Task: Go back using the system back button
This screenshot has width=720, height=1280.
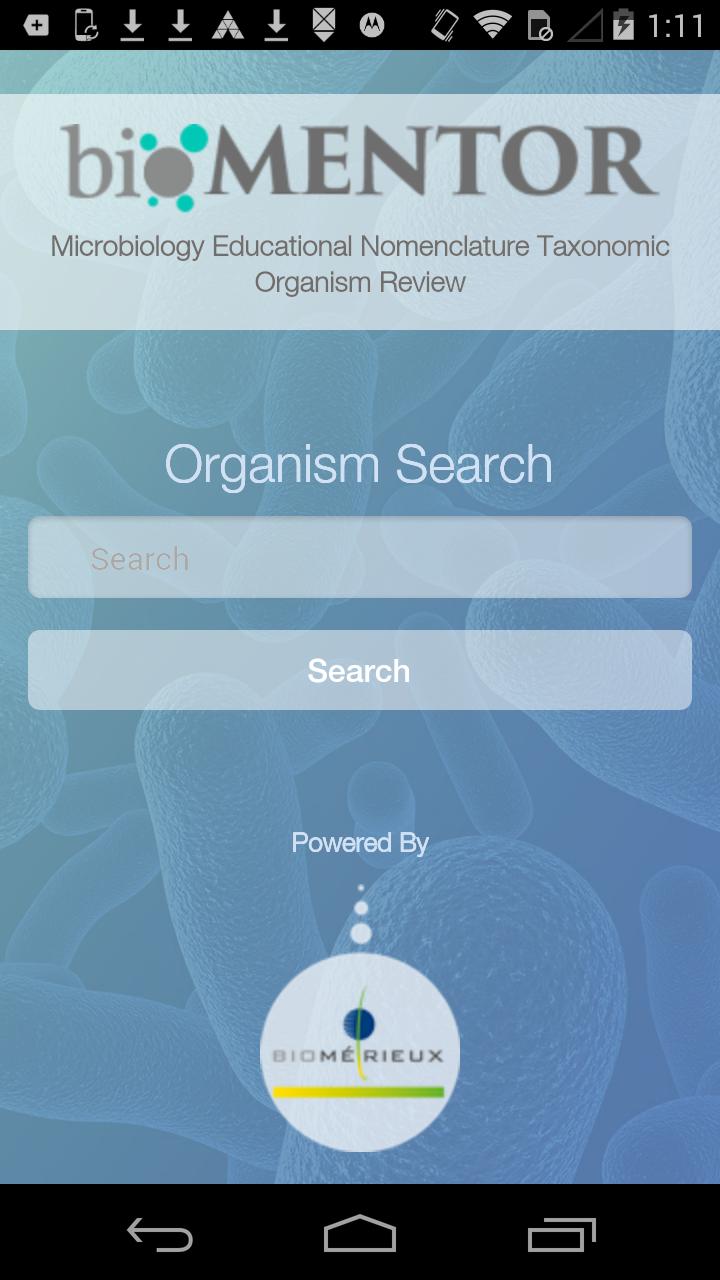Action: 160,1235
